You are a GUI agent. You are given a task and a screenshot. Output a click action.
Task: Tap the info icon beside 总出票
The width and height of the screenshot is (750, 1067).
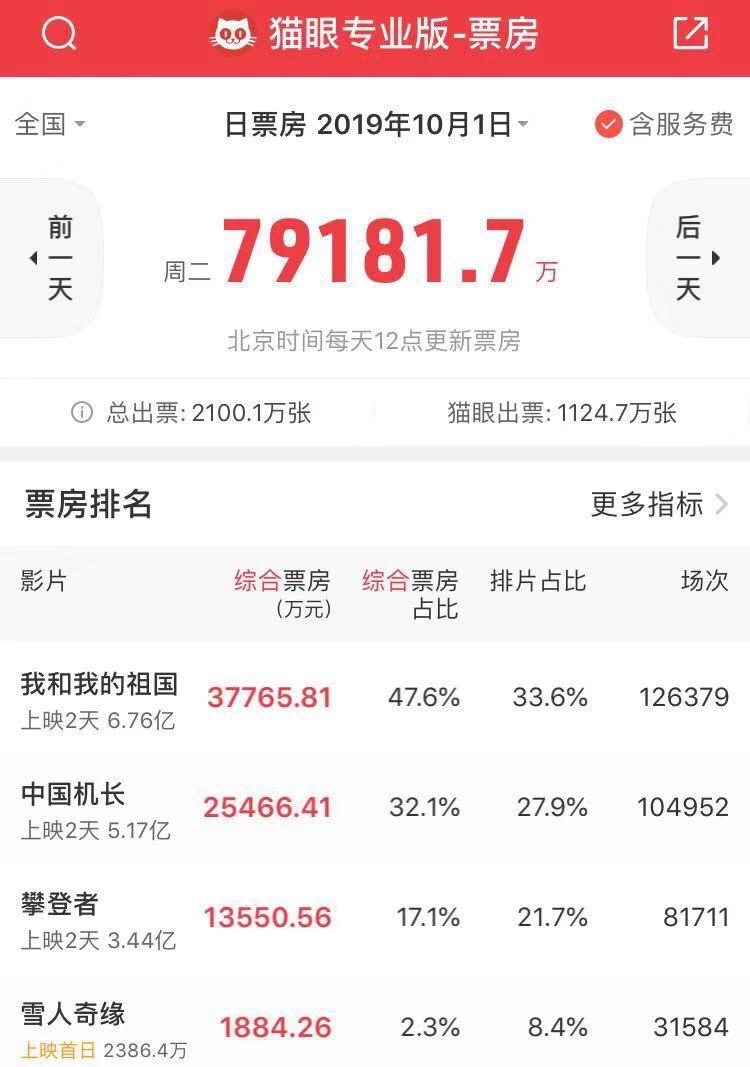82,412
